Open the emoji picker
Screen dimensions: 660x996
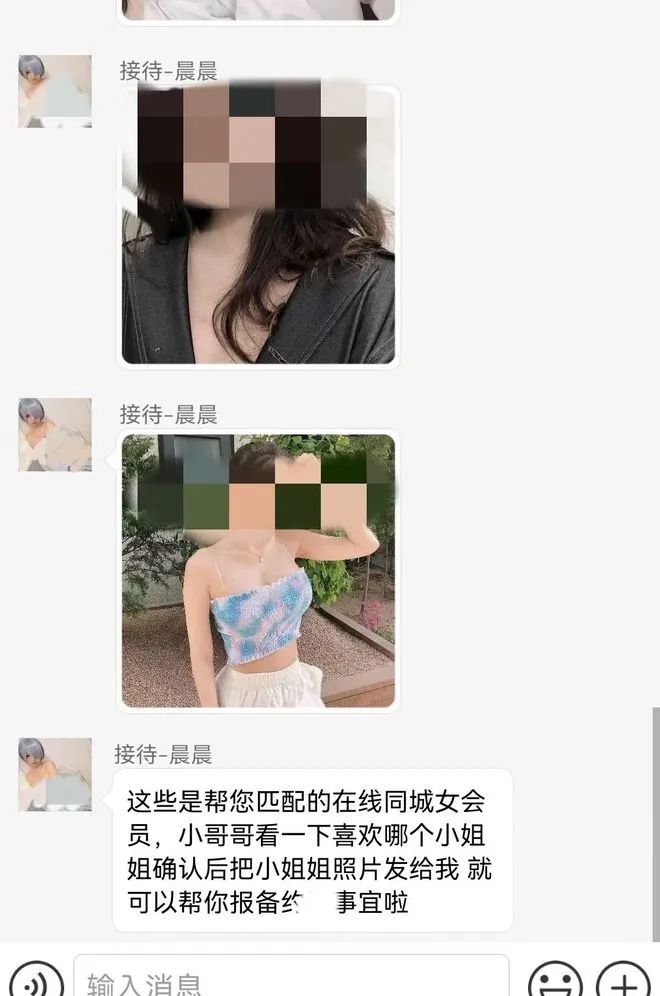click(x=555, y=981)
